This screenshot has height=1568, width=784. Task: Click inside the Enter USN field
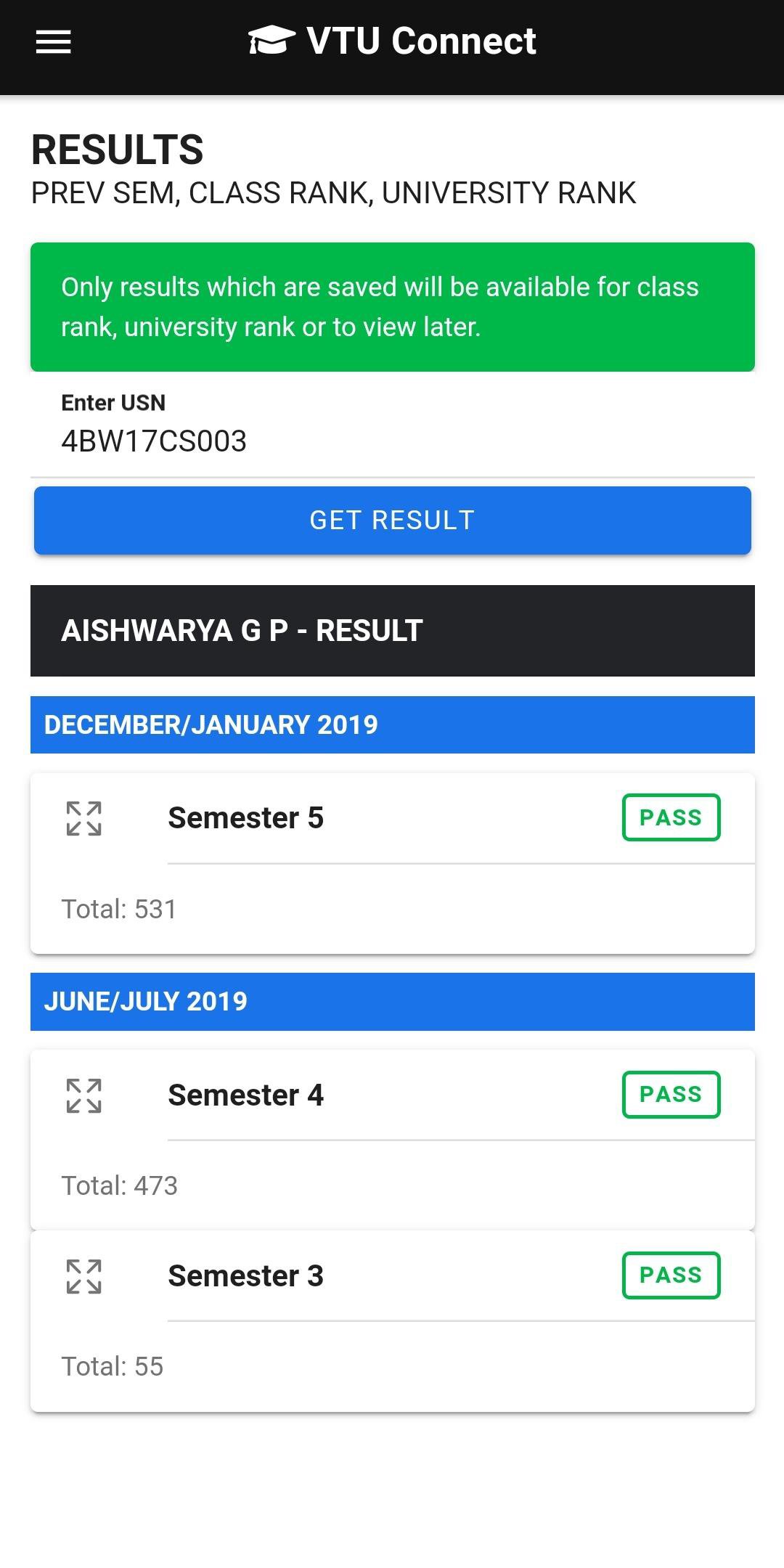(x=392, y=441)
